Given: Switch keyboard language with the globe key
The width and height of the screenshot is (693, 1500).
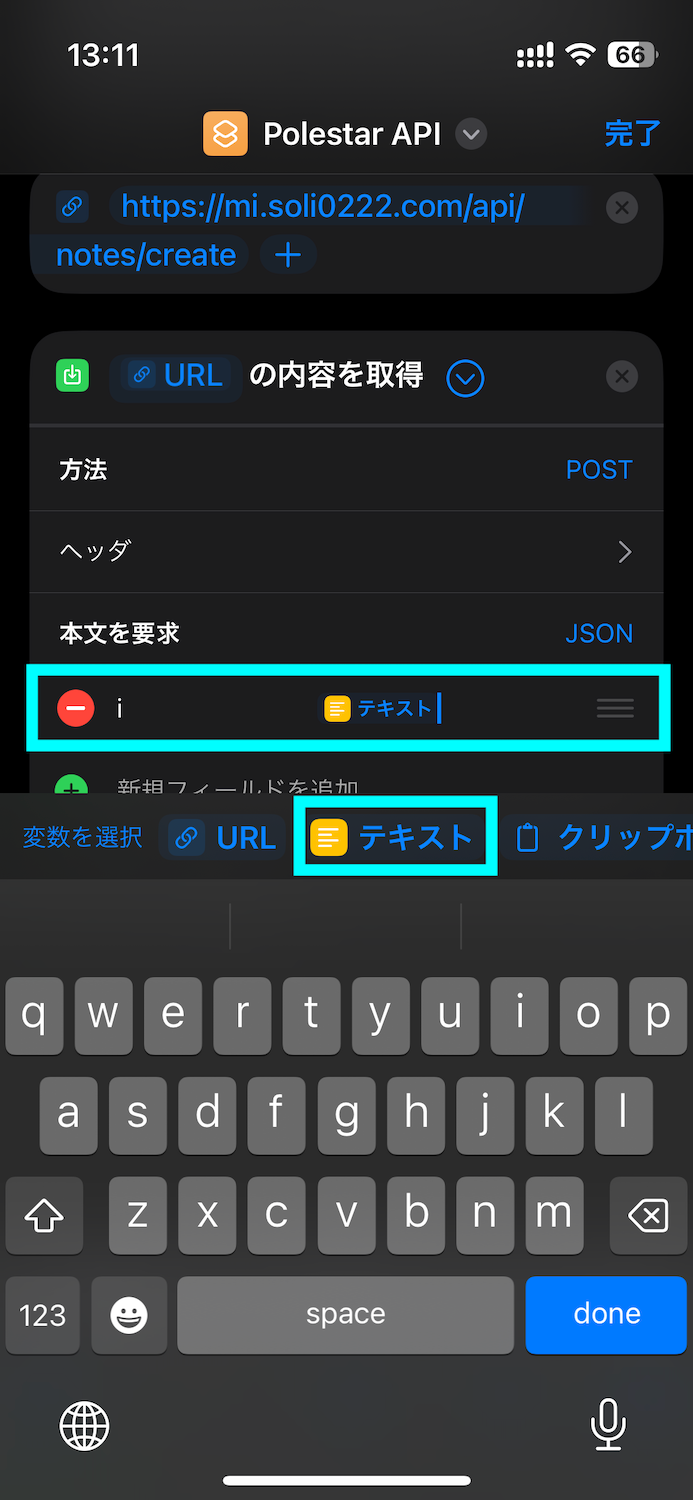Looking at the screenshot, I should pos(85,1425).
